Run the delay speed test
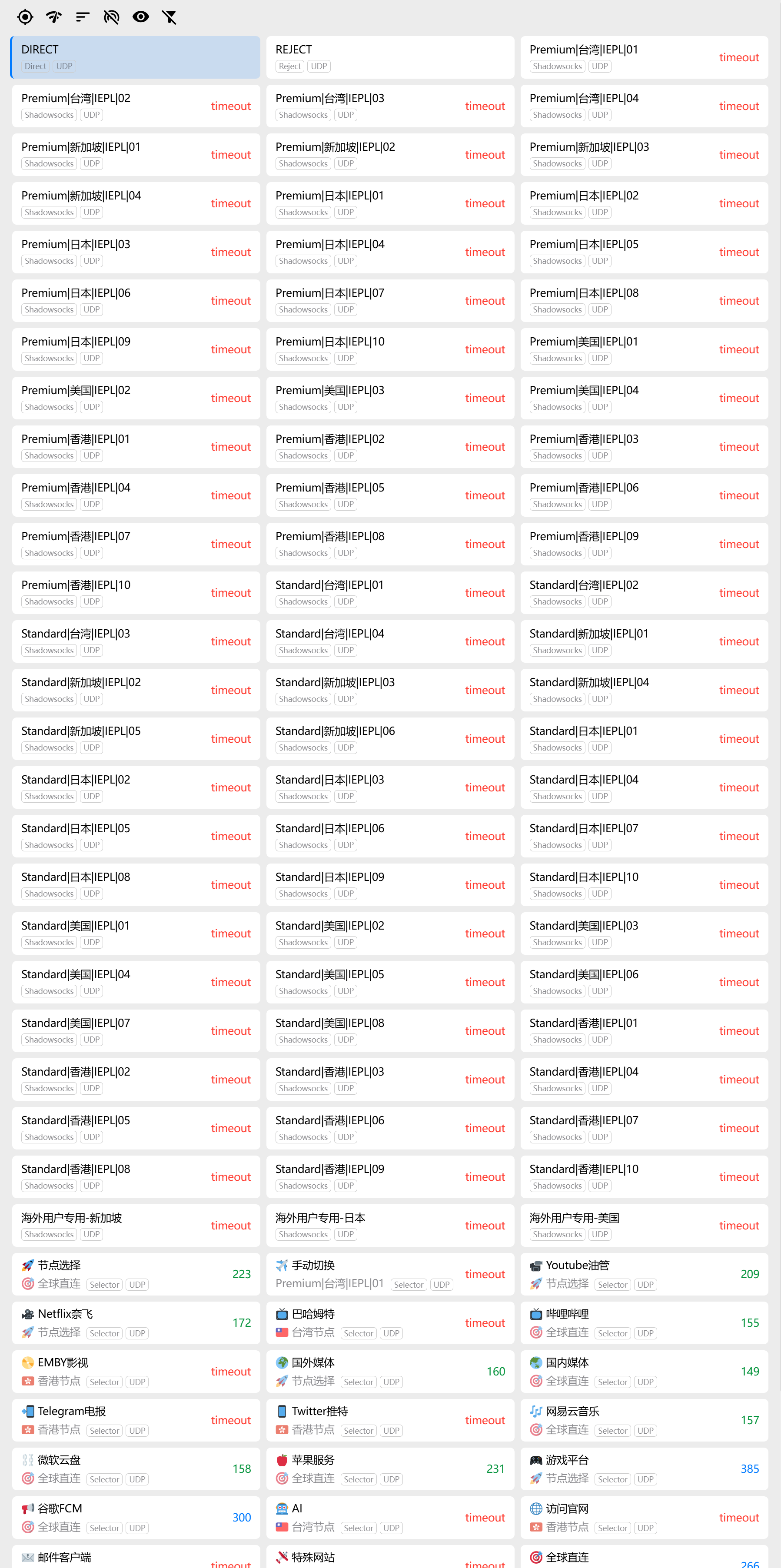This screenshot has height=1568, width=781. click(54, 17)
